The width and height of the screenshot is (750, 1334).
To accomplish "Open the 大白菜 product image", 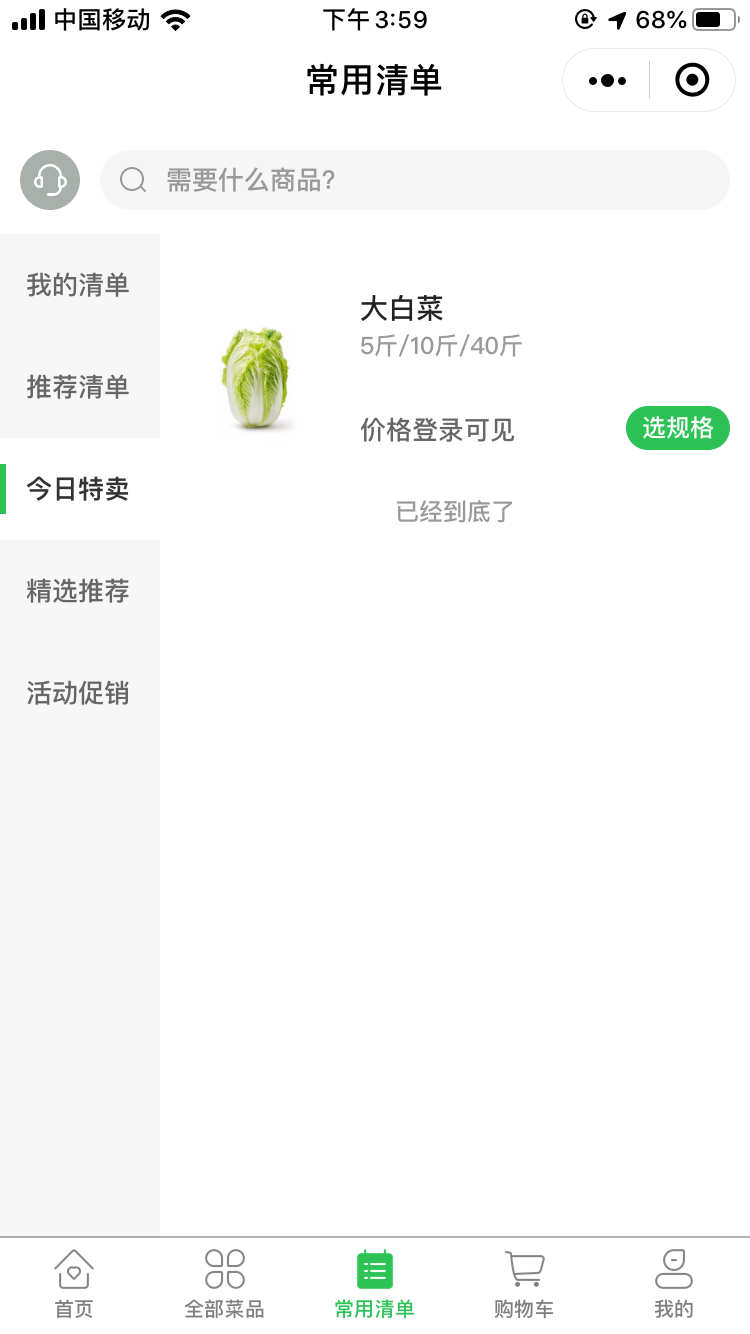I will [x=255, y=378].
